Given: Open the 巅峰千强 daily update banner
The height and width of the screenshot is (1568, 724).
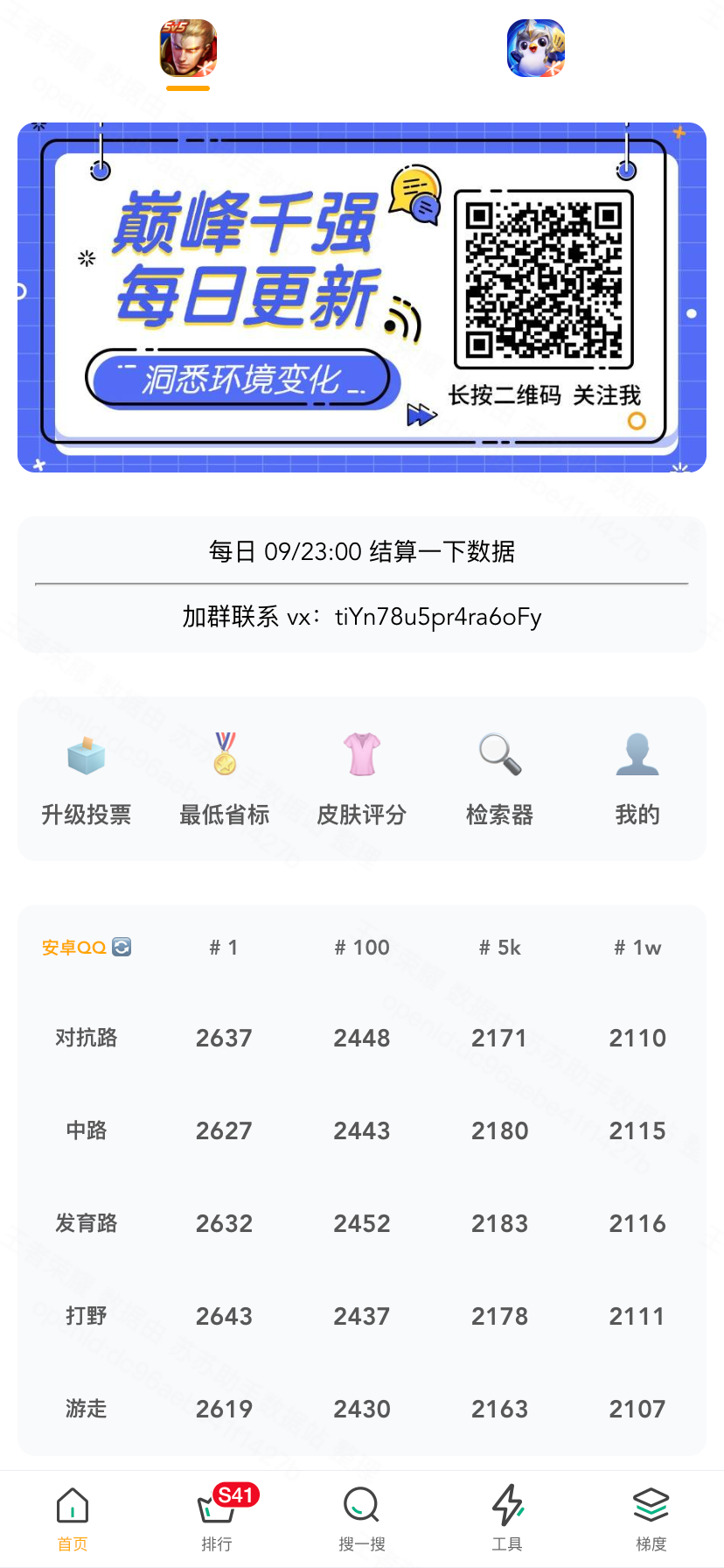Looking at the screenshot, I should pos(361,297).
